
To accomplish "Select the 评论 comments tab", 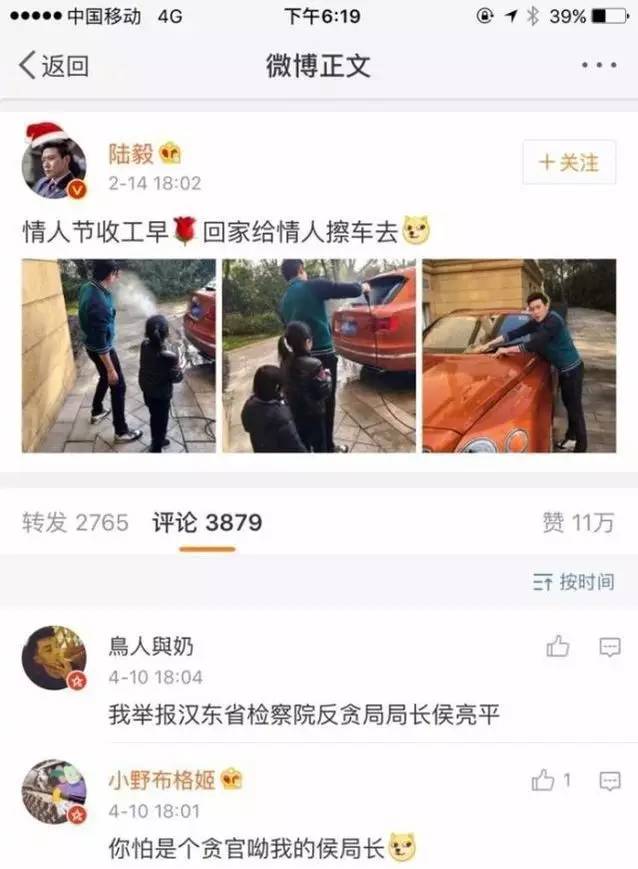I will [207, 522].
